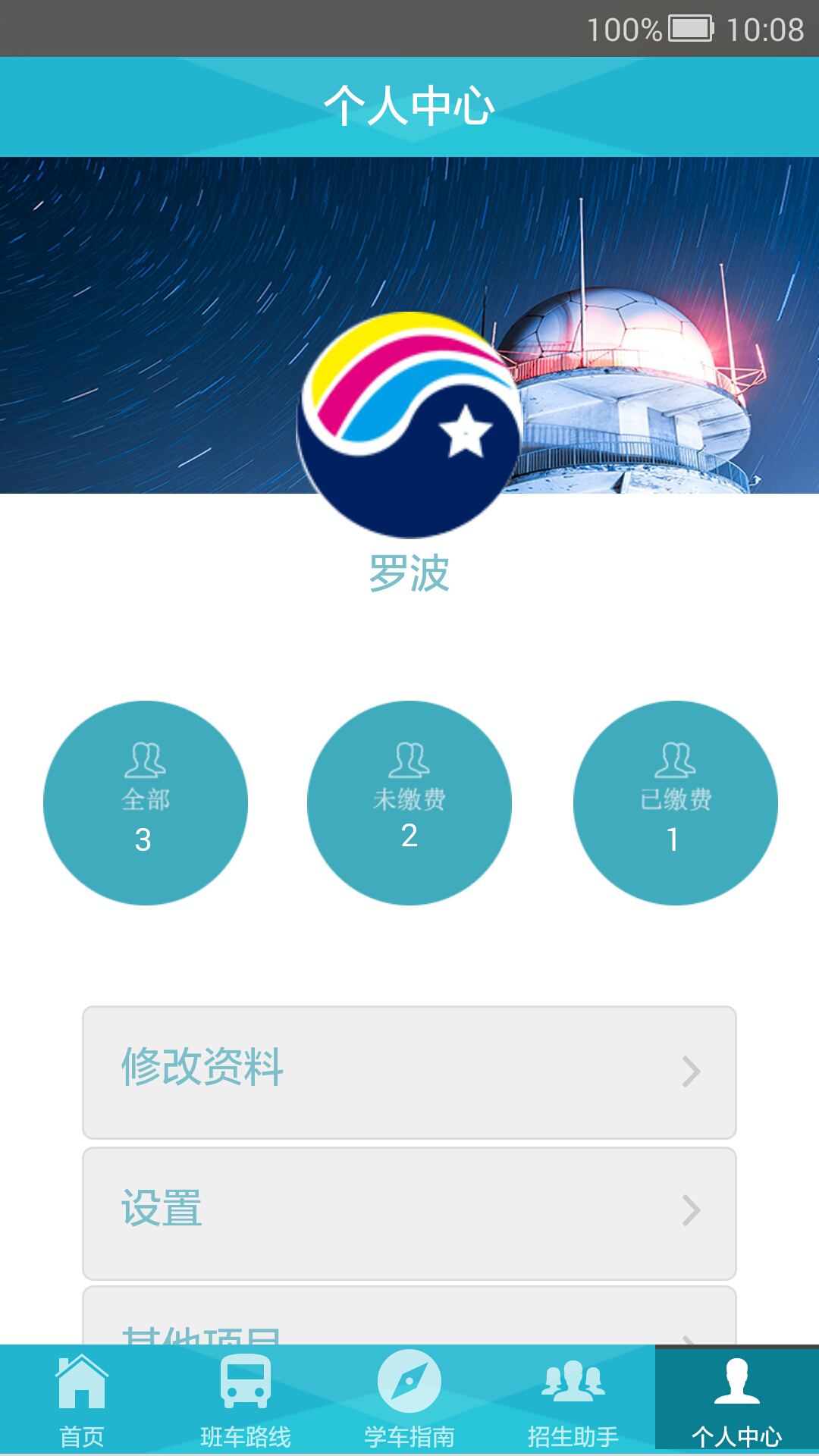
Task: Show 全部 students list
Action: pos(146,803)
